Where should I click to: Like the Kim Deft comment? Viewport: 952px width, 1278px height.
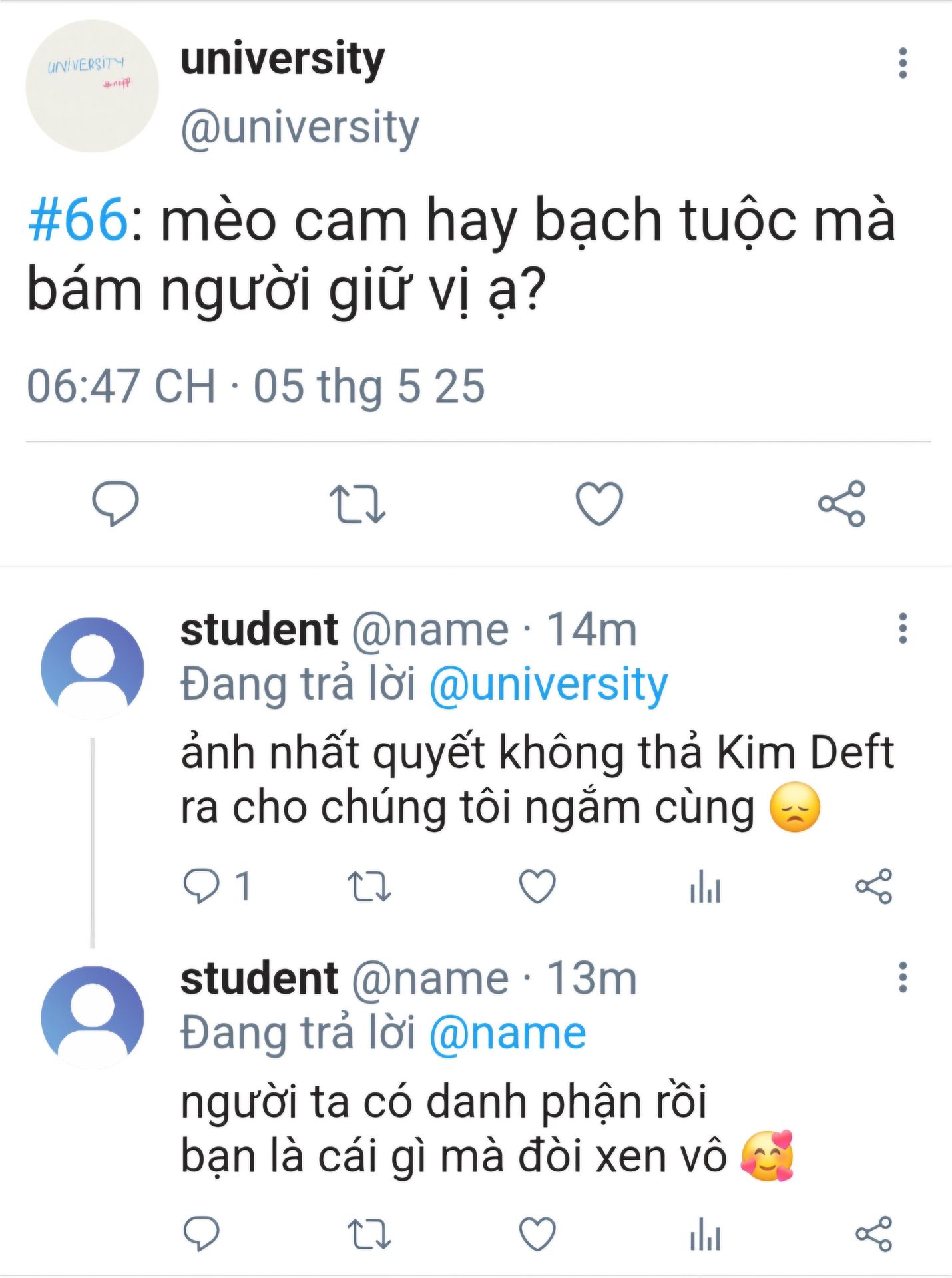pyautogui.click(x=537, y=887)
